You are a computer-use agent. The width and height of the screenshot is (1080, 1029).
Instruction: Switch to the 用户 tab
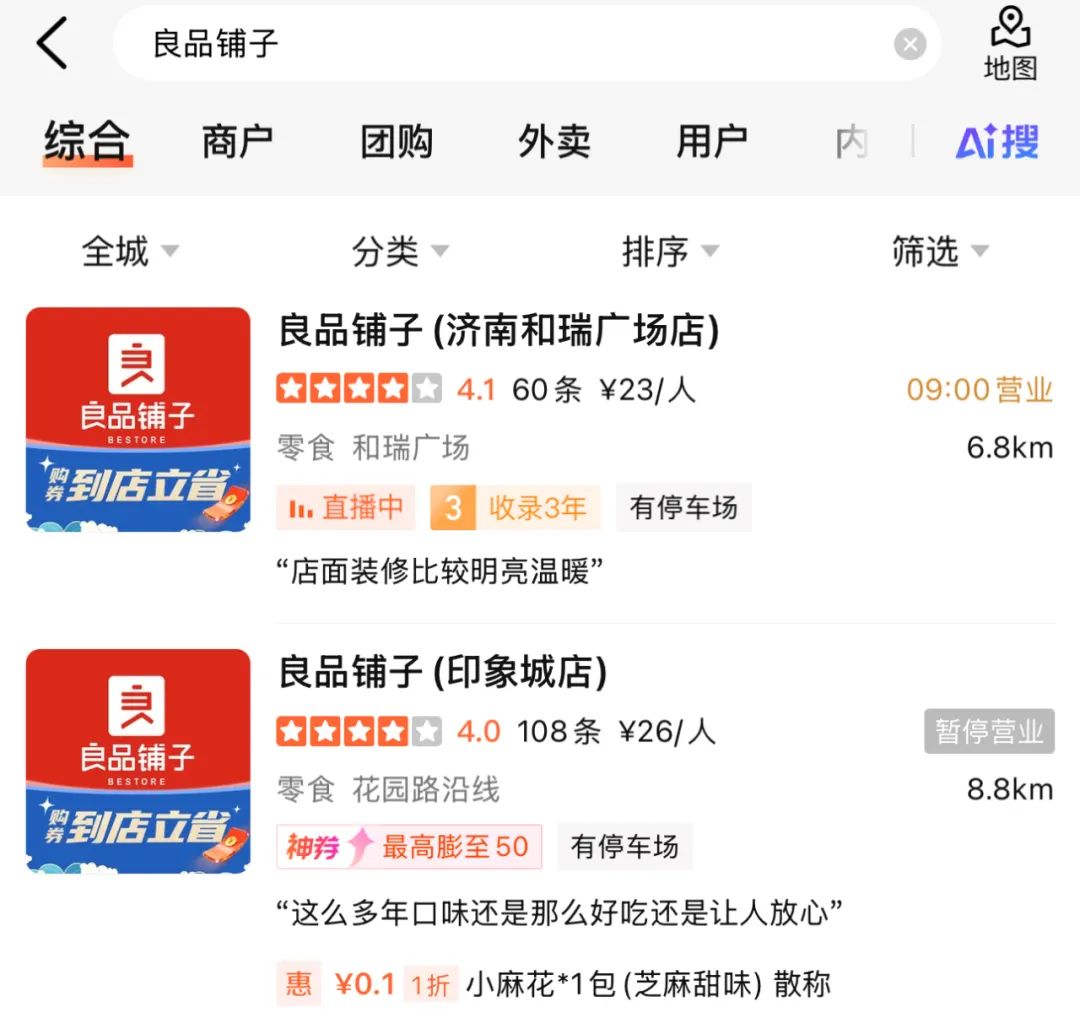click(x=711, y=142)
